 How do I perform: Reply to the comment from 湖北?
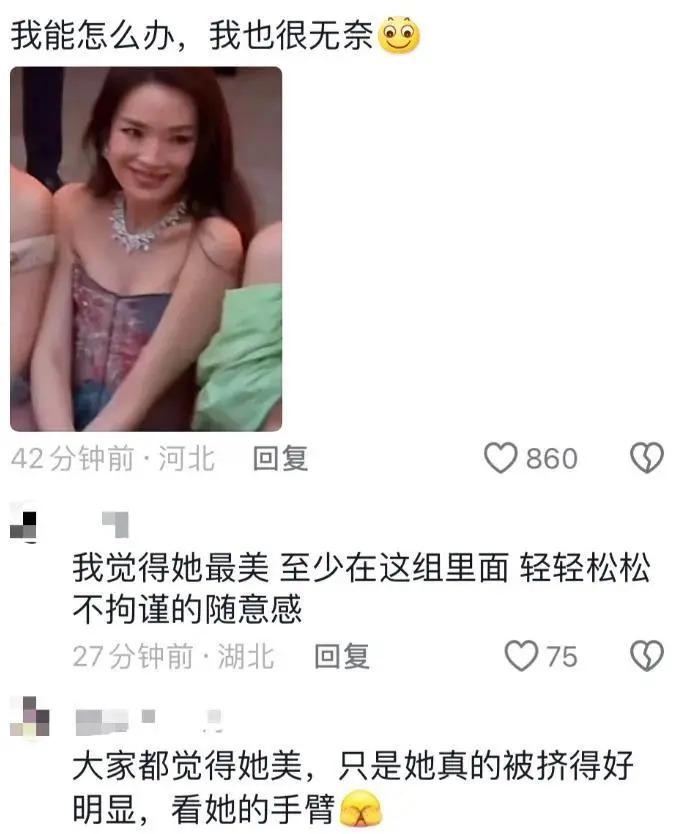tap(341, 656)
